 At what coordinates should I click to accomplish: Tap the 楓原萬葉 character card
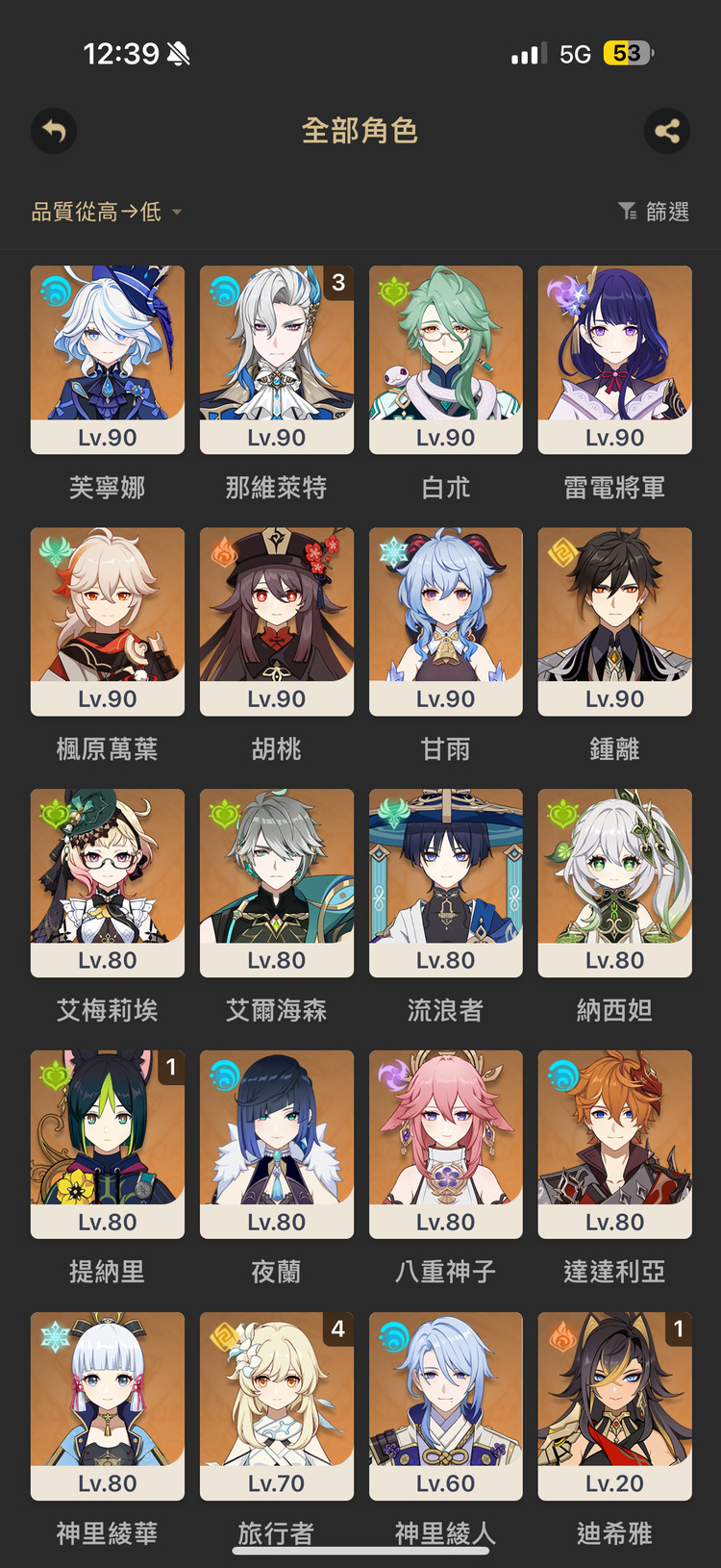108,620
